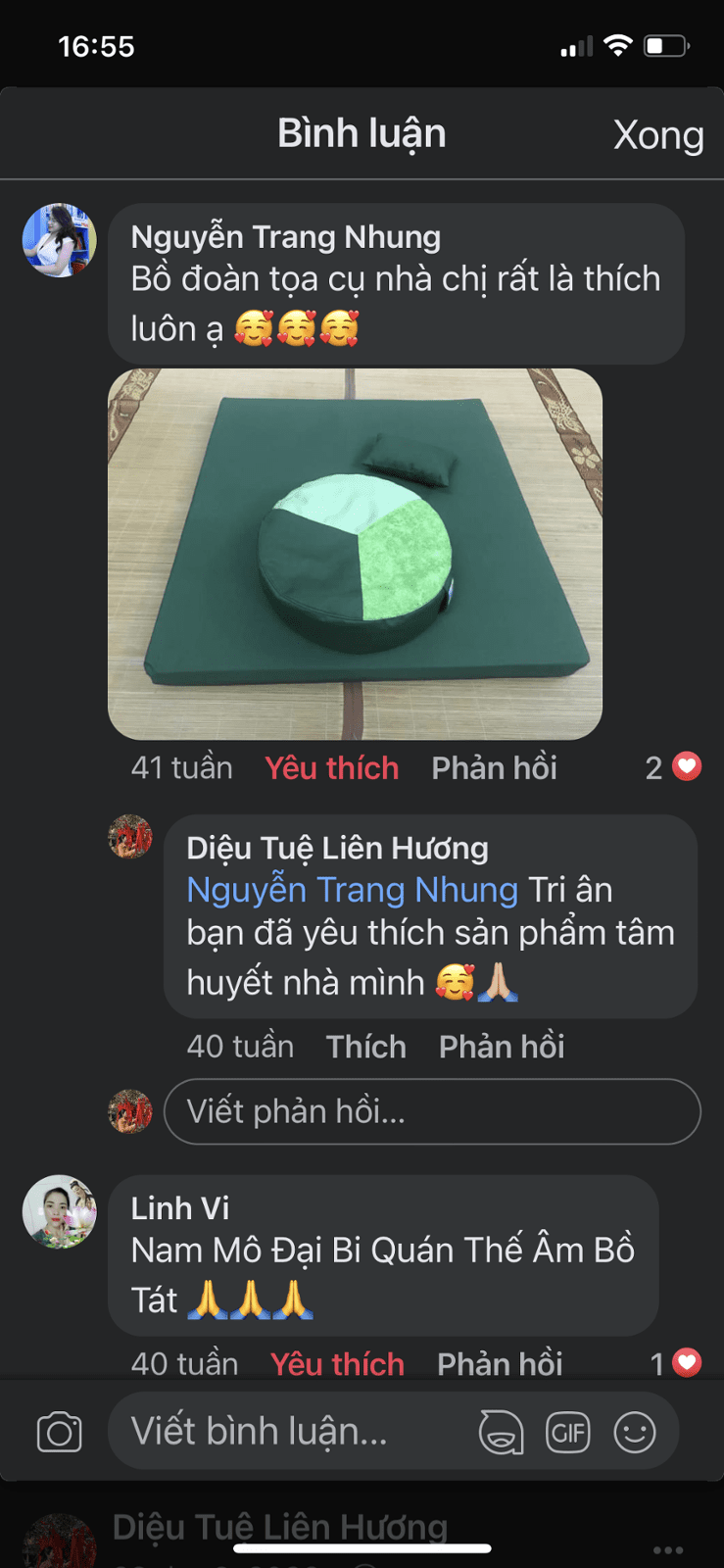
Task: Open the green cushion photo in Nhung's comment
Action: tap(355, 554)
